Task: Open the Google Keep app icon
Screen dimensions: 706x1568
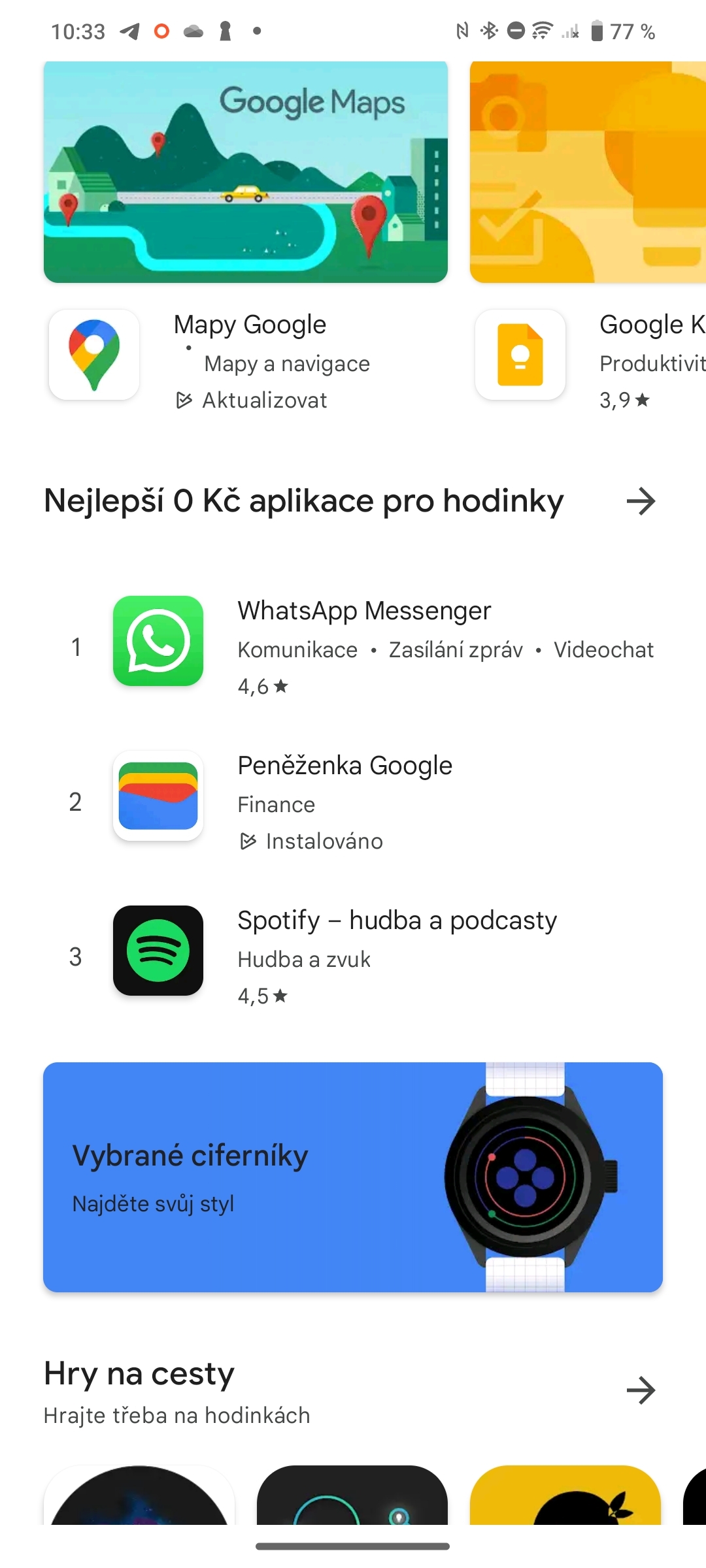Action: [521, 354]
